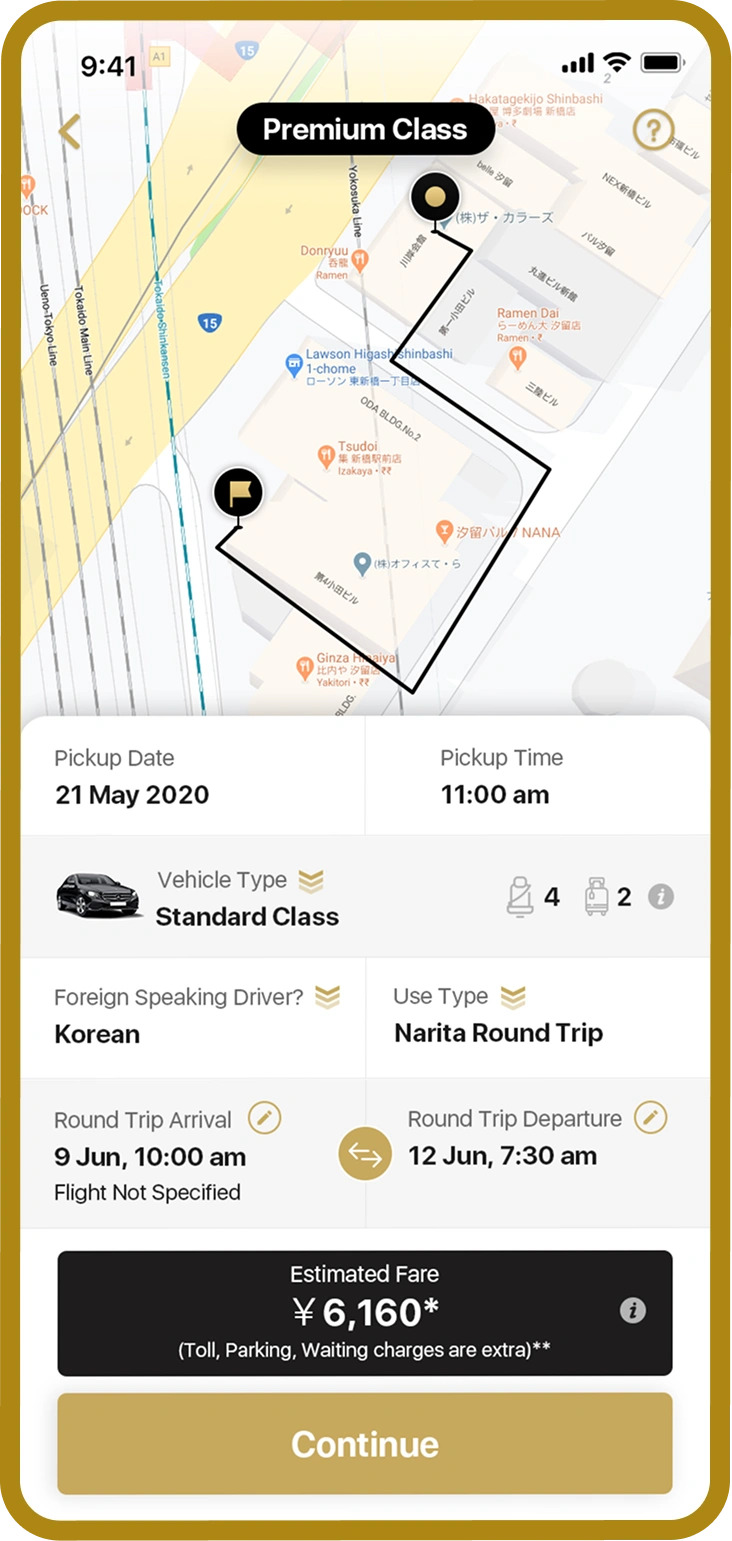View seat and luggage capacity info
732x1541 pixels.
point(660,897)
